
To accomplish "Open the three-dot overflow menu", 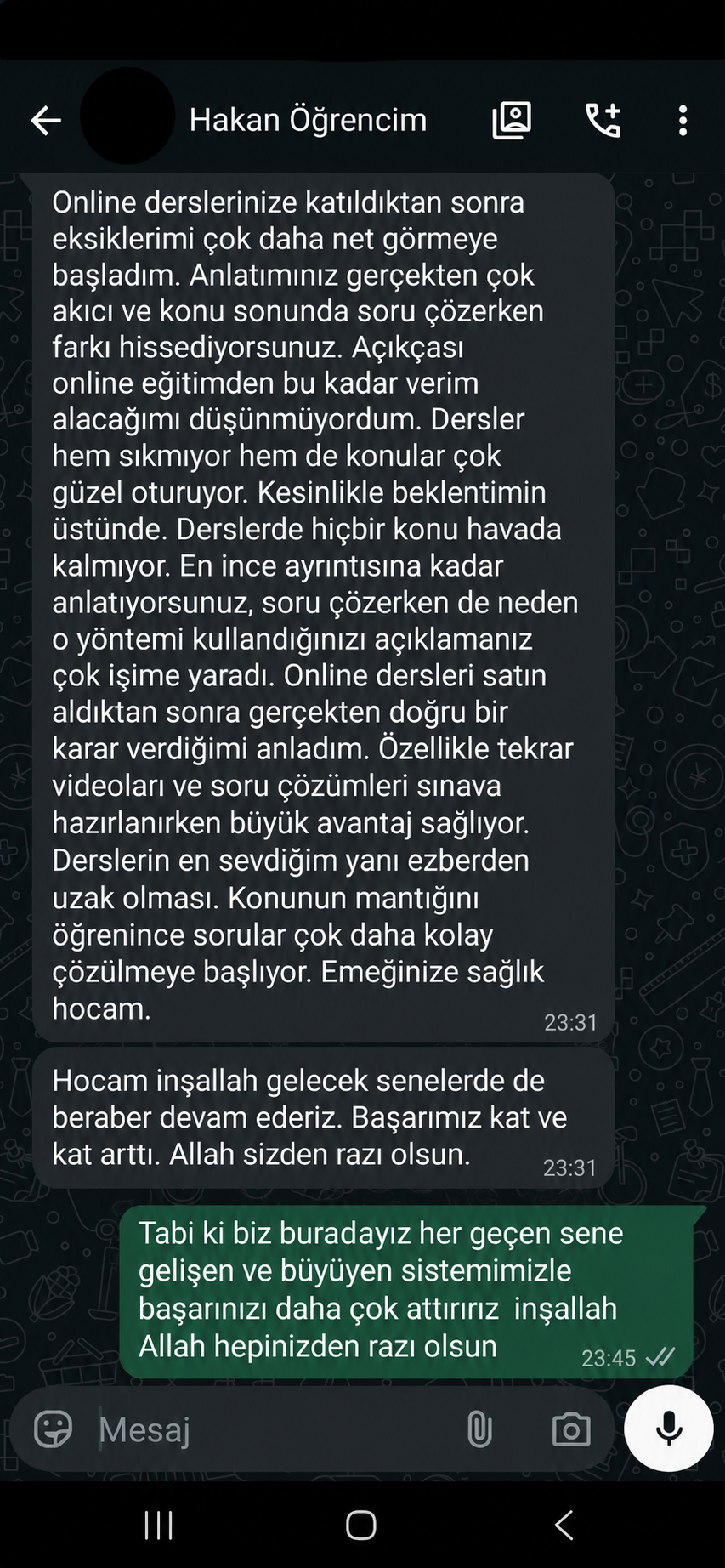I will click(x=683, y=121).
